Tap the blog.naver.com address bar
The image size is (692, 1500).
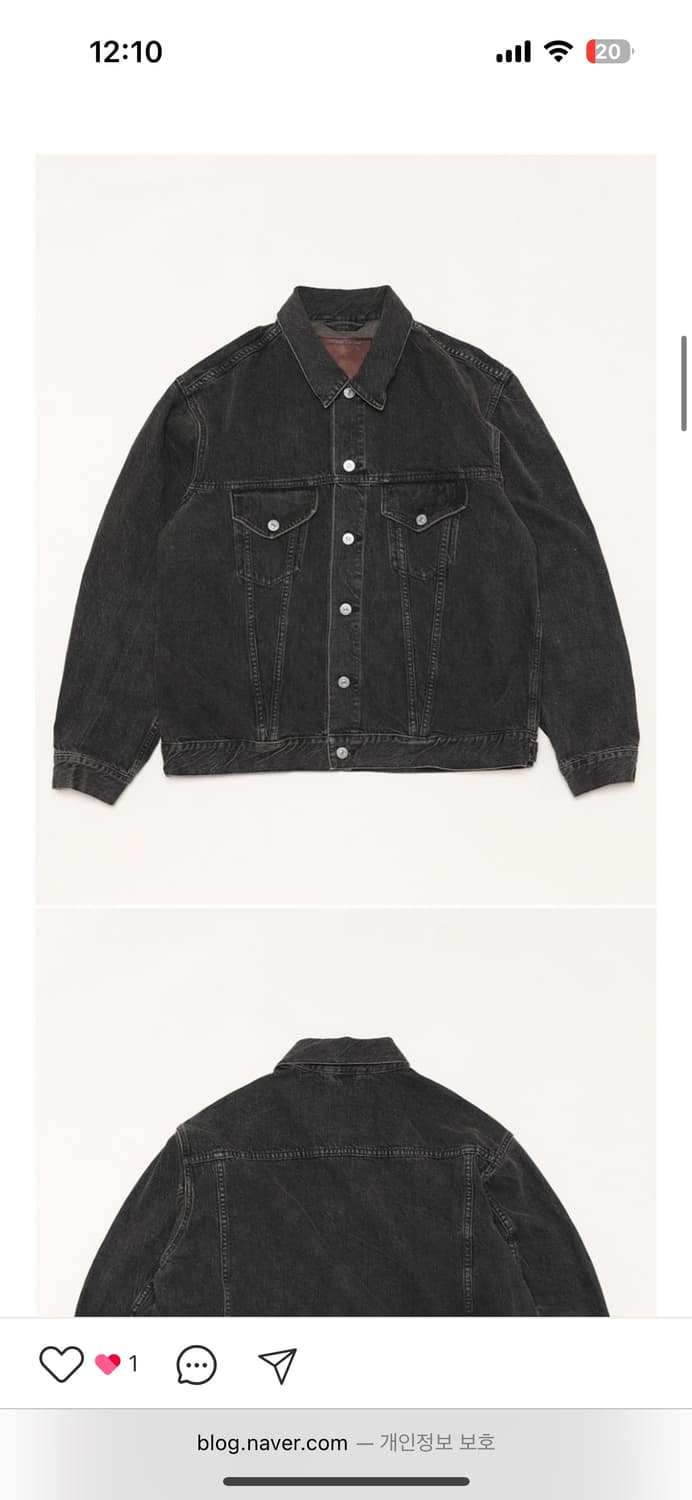click(x=346, y=1443)
